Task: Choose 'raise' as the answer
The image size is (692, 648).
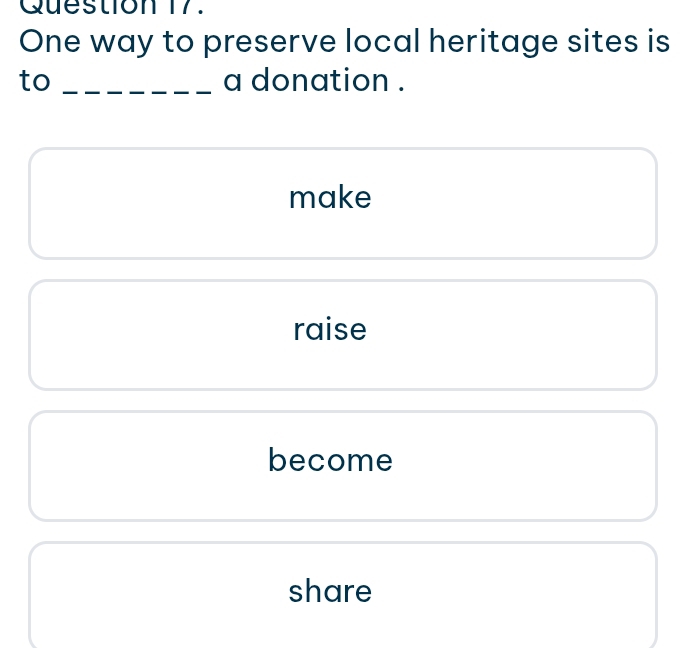Action: point(343,335)
